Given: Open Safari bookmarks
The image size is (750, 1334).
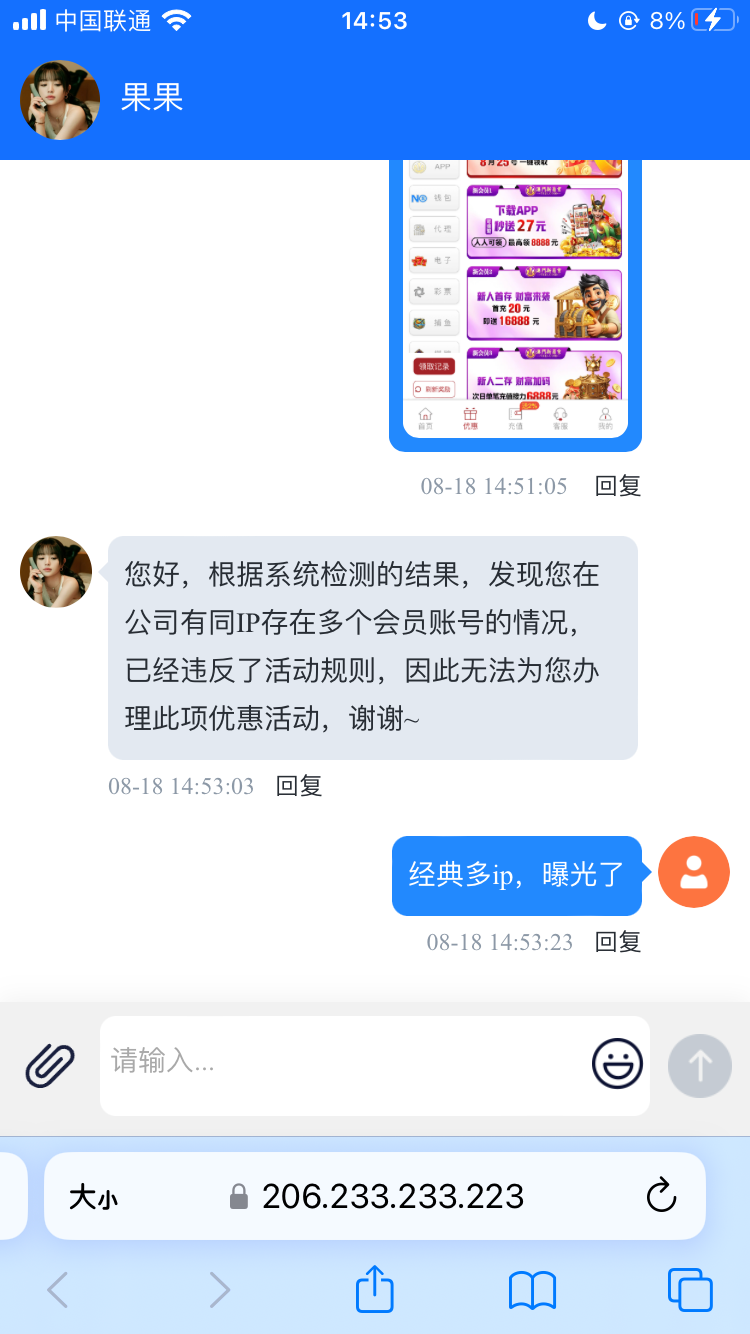Looking at the screenshot, I should [532, 1290].
